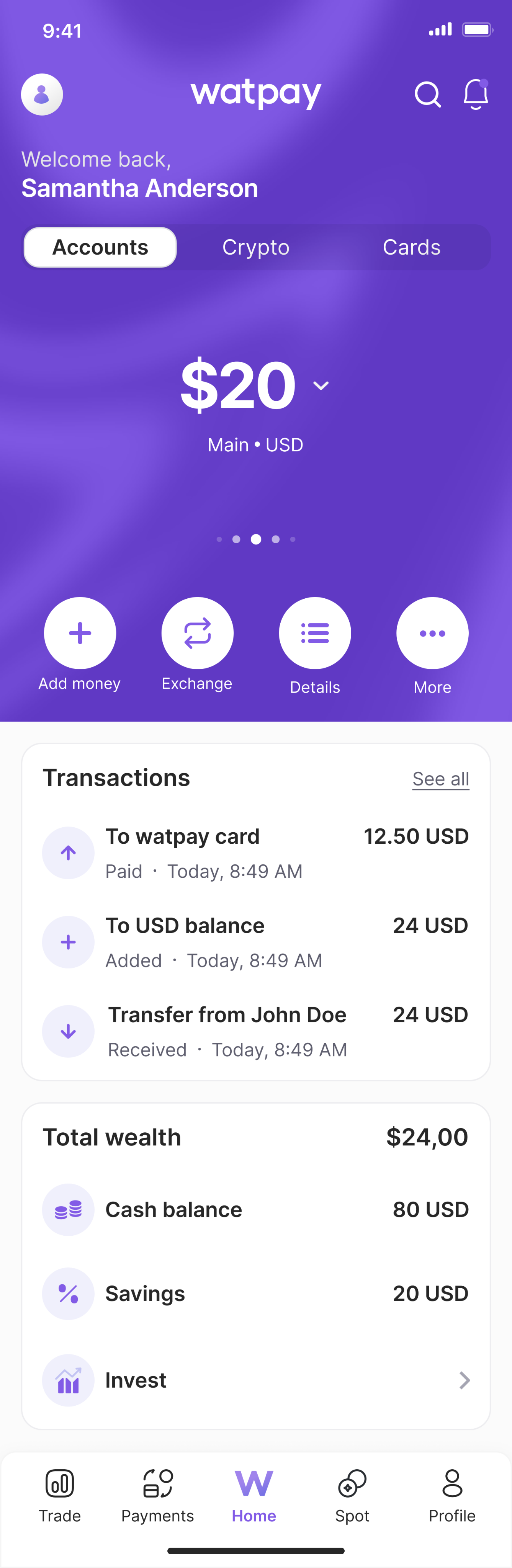Switch to the Crypto tab
512x1568 pixels.
(256, 247)
